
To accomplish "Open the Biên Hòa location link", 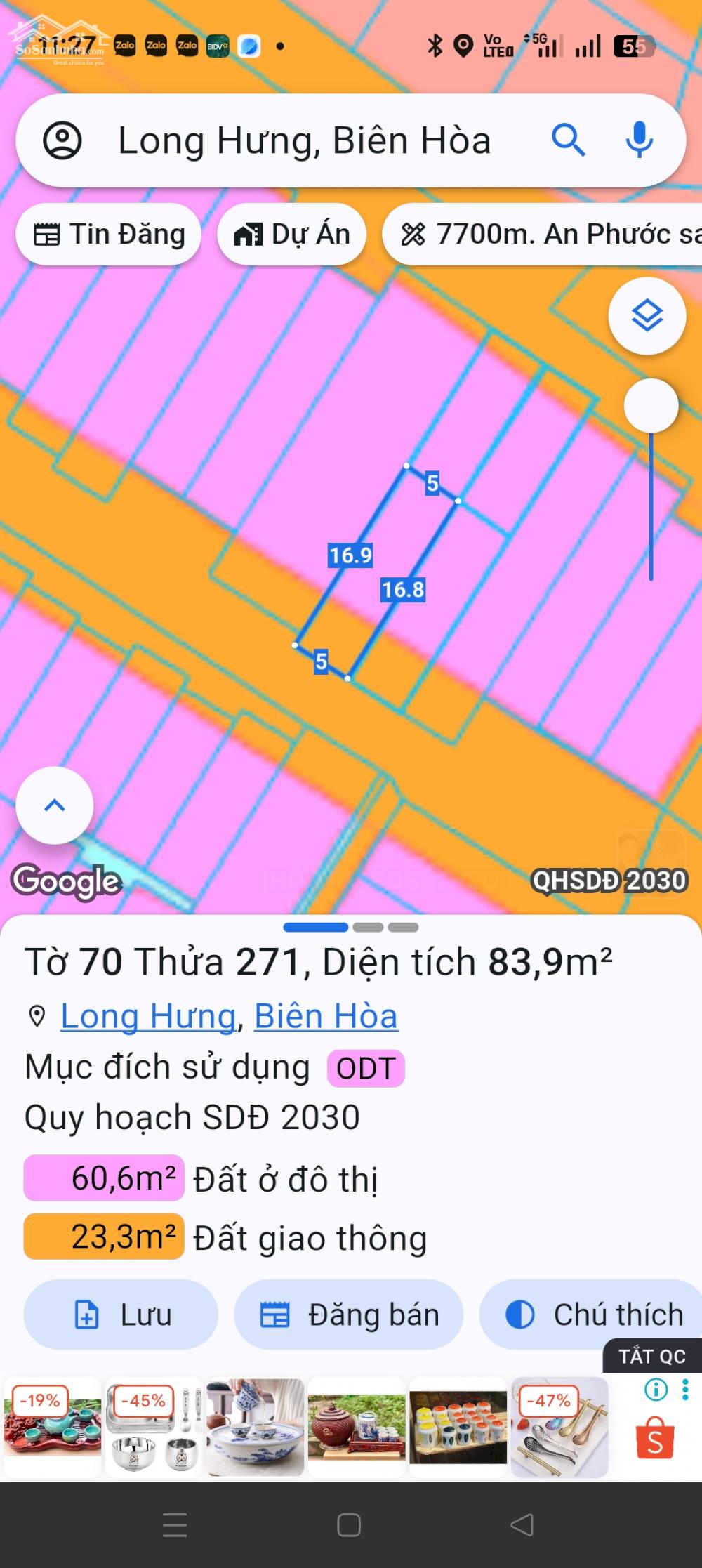I will coord(326,1015).
